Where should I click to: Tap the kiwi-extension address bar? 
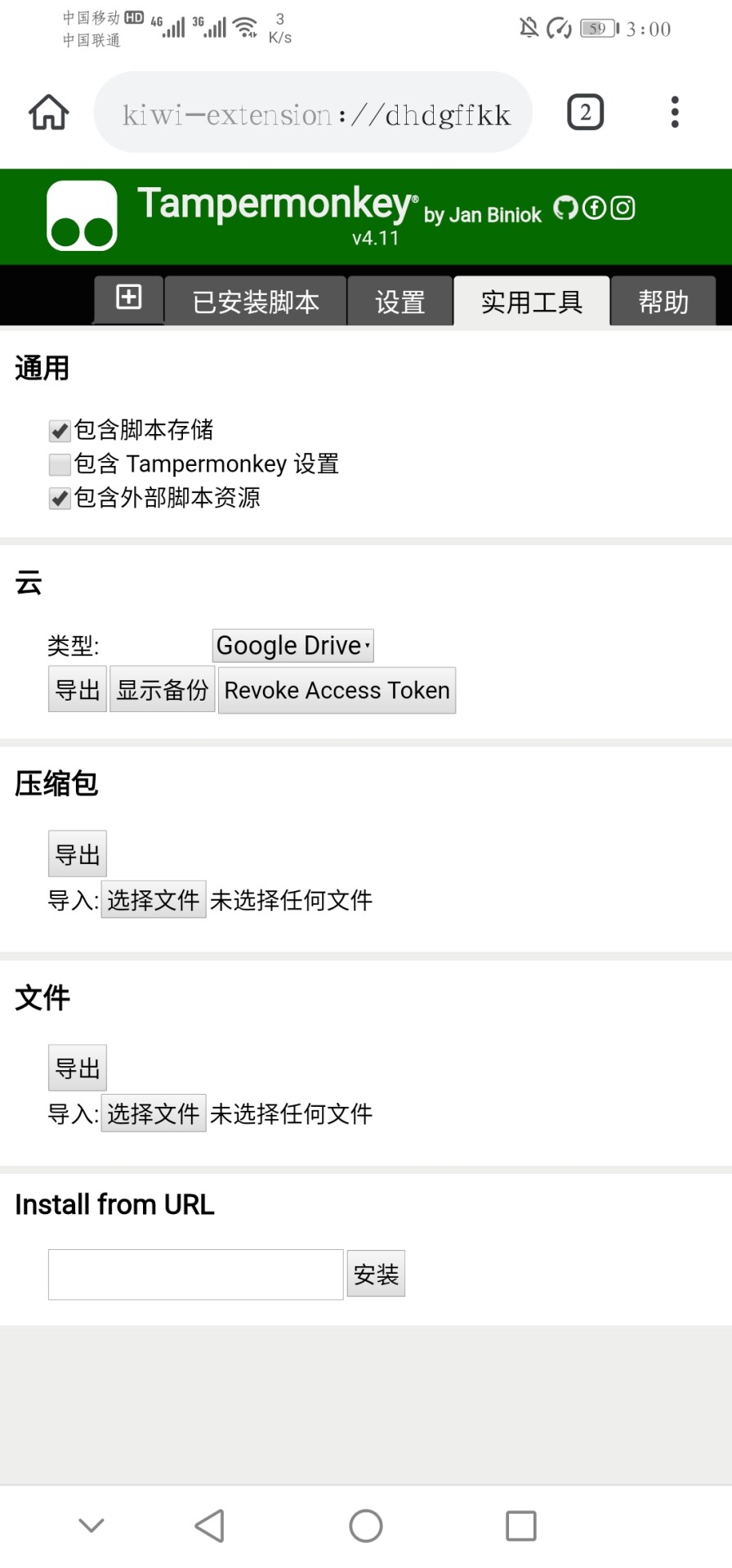coord(314,113)
